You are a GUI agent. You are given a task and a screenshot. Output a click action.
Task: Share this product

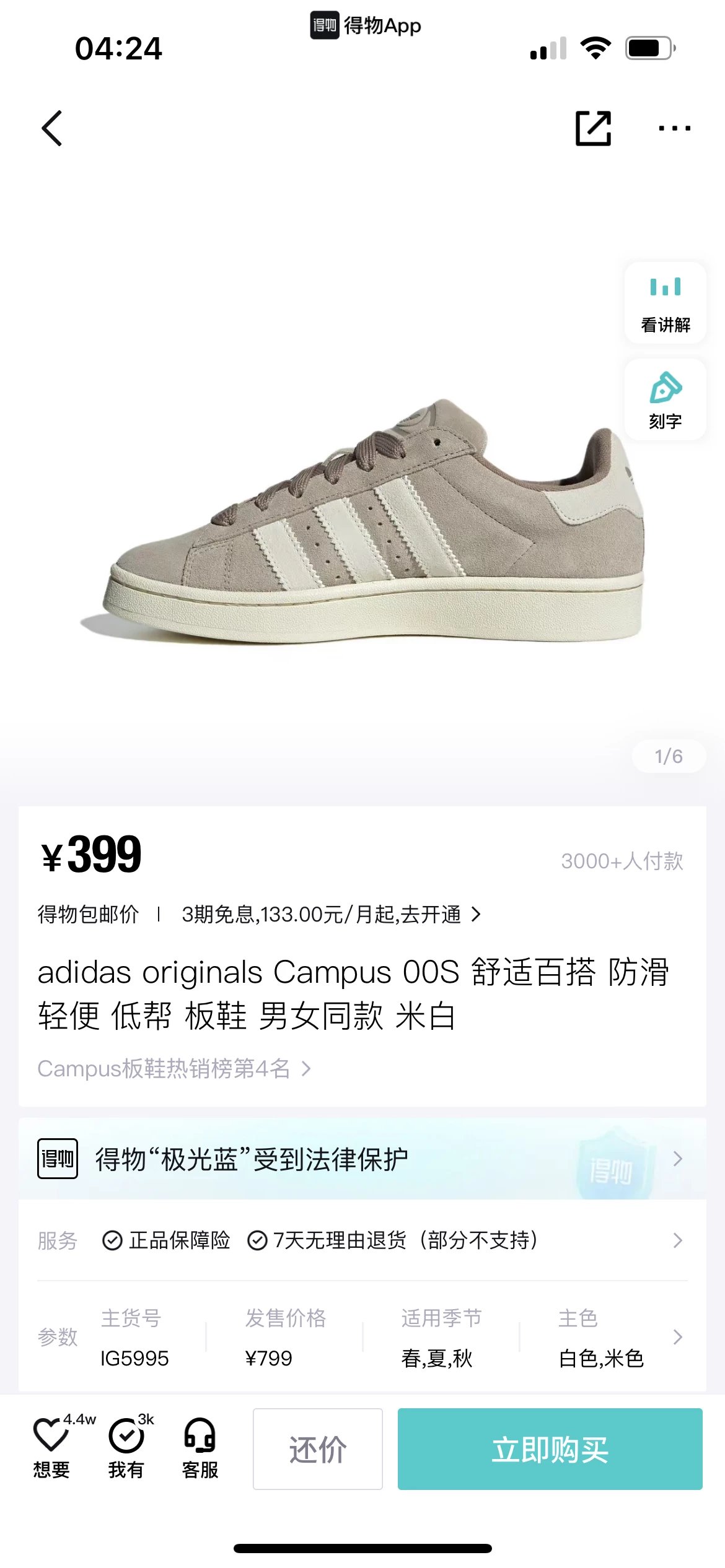pos(593,128)
